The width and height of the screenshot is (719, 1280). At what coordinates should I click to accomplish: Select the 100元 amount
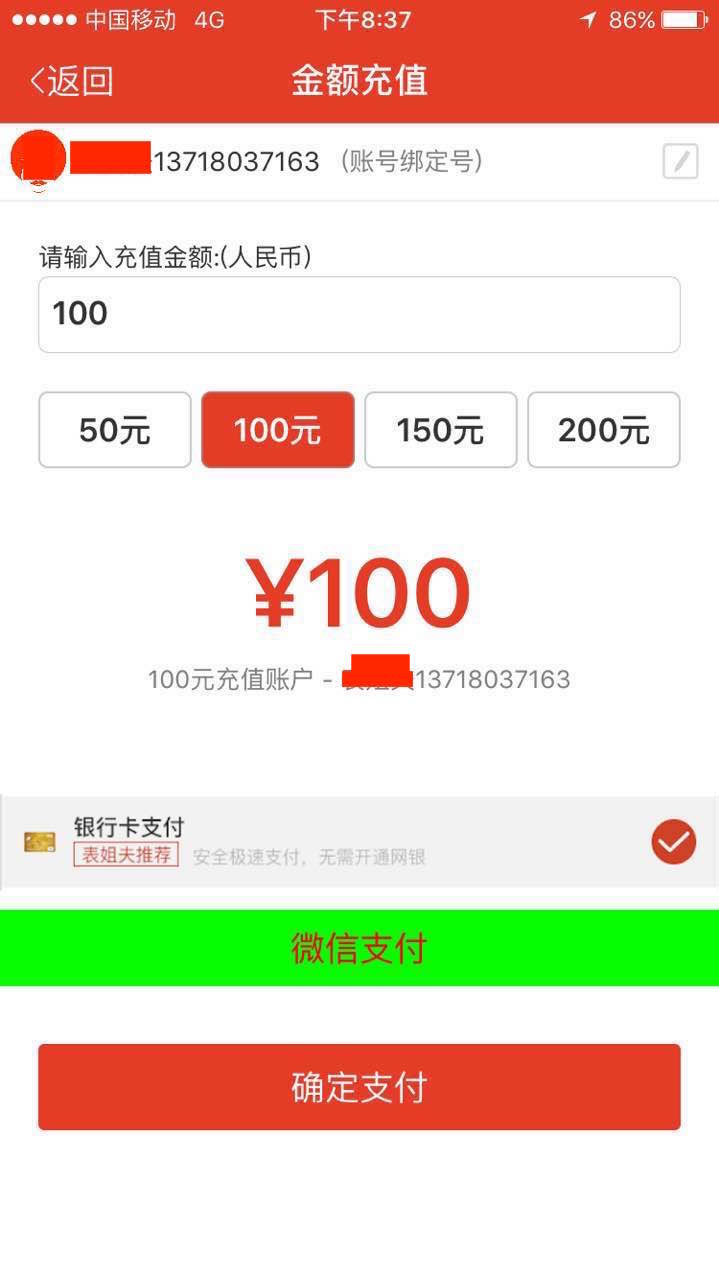(x=278, y=430)
